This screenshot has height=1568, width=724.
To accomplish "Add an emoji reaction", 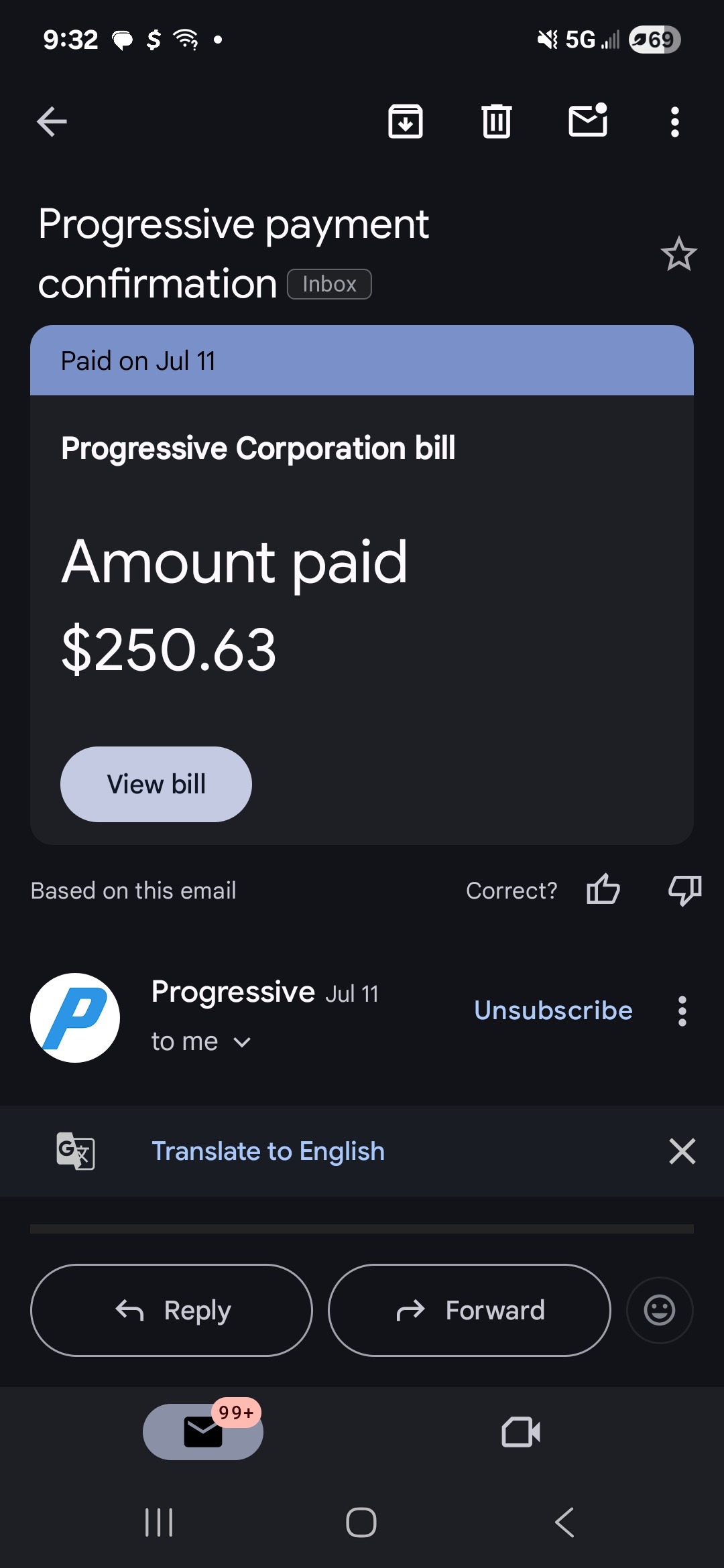I will (660, 1310).
